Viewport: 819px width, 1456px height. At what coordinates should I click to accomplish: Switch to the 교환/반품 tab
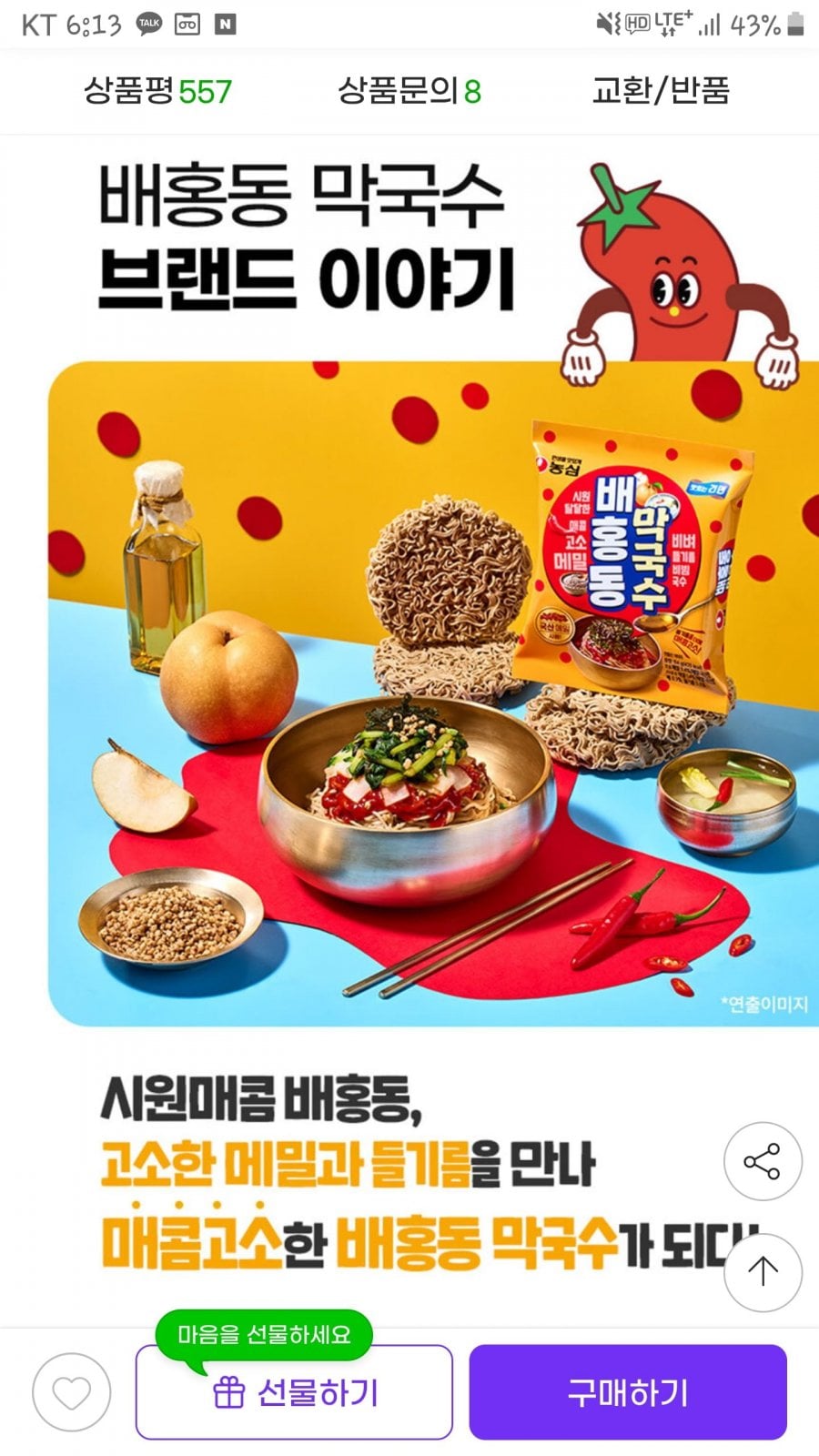point(661,91)
